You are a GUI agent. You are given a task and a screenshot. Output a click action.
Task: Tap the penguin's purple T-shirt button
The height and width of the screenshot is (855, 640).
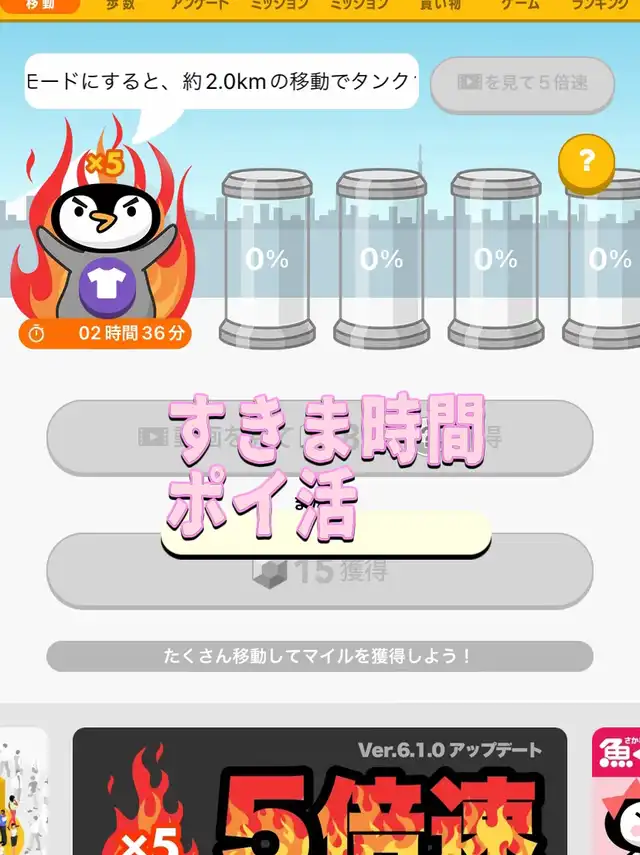107,287
